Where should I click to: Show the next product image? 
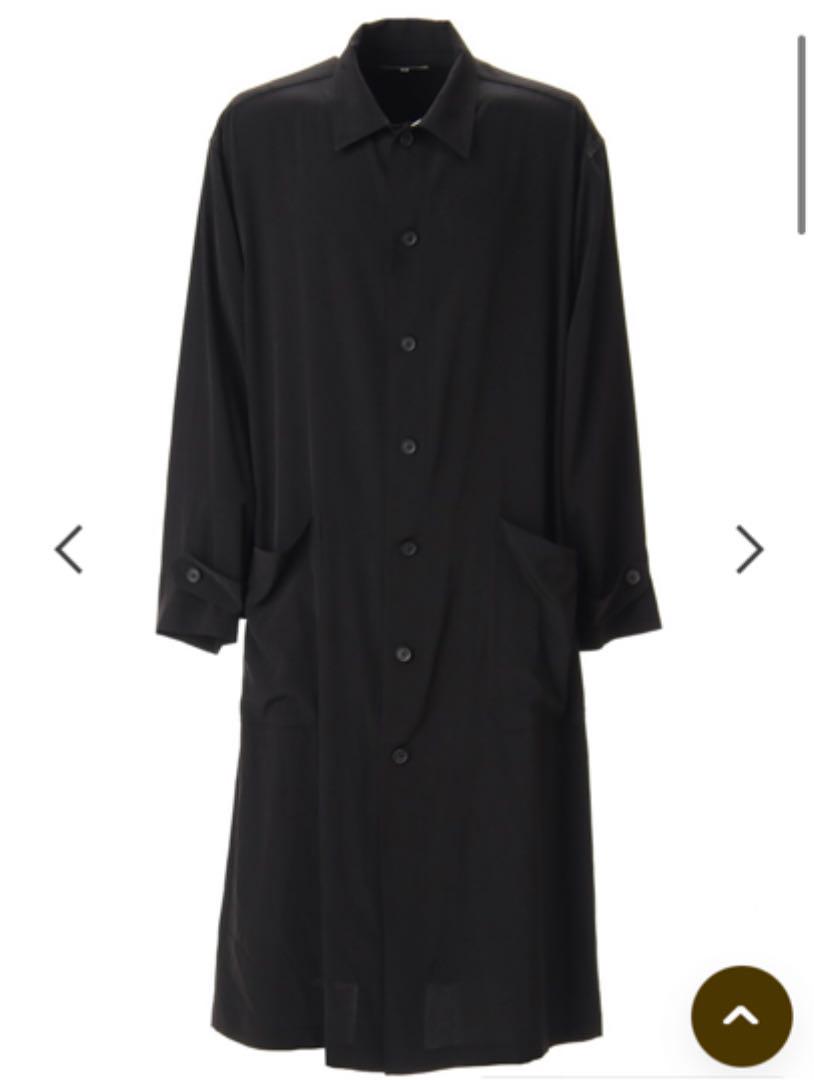tap(749, 549)
